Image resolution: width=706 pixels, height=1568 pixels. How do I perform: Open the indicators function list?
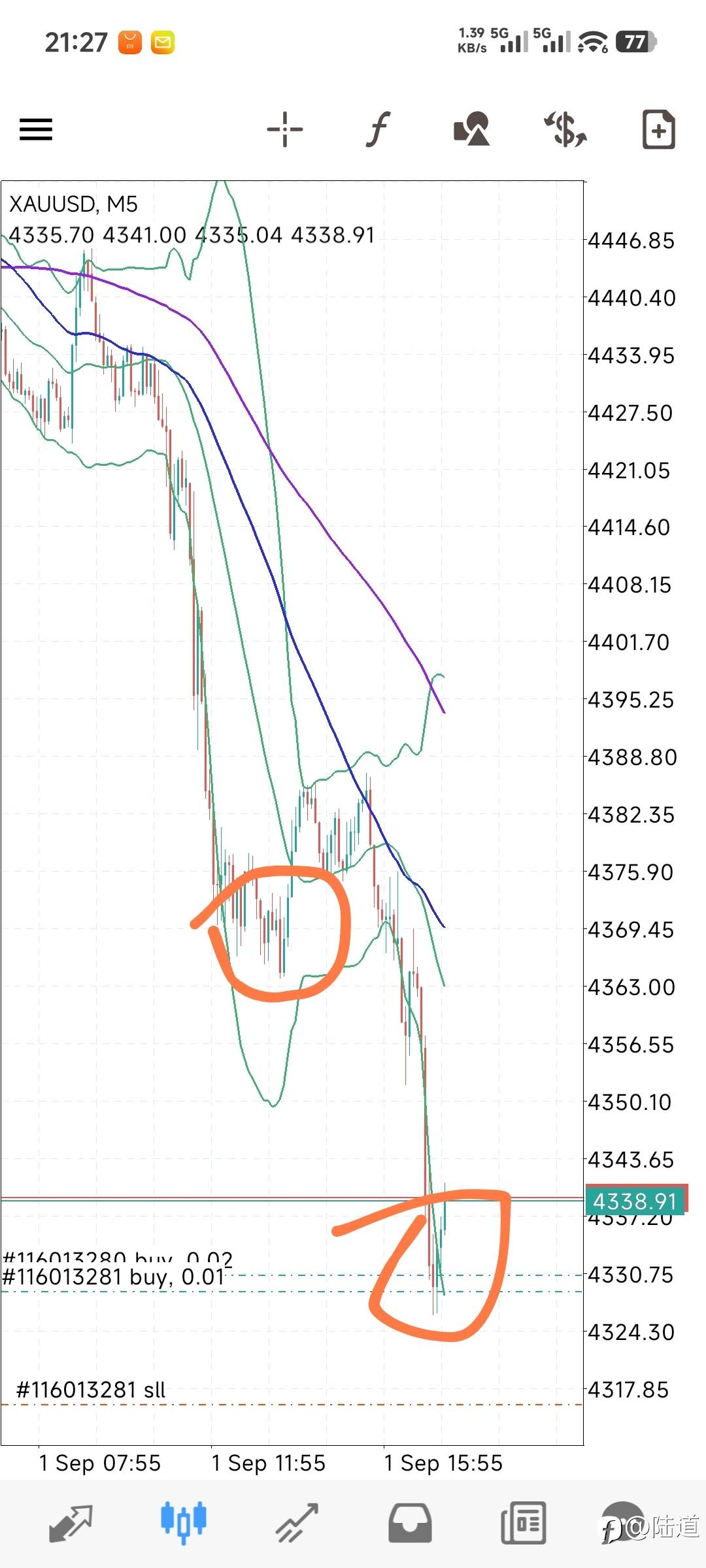(378, 129)
